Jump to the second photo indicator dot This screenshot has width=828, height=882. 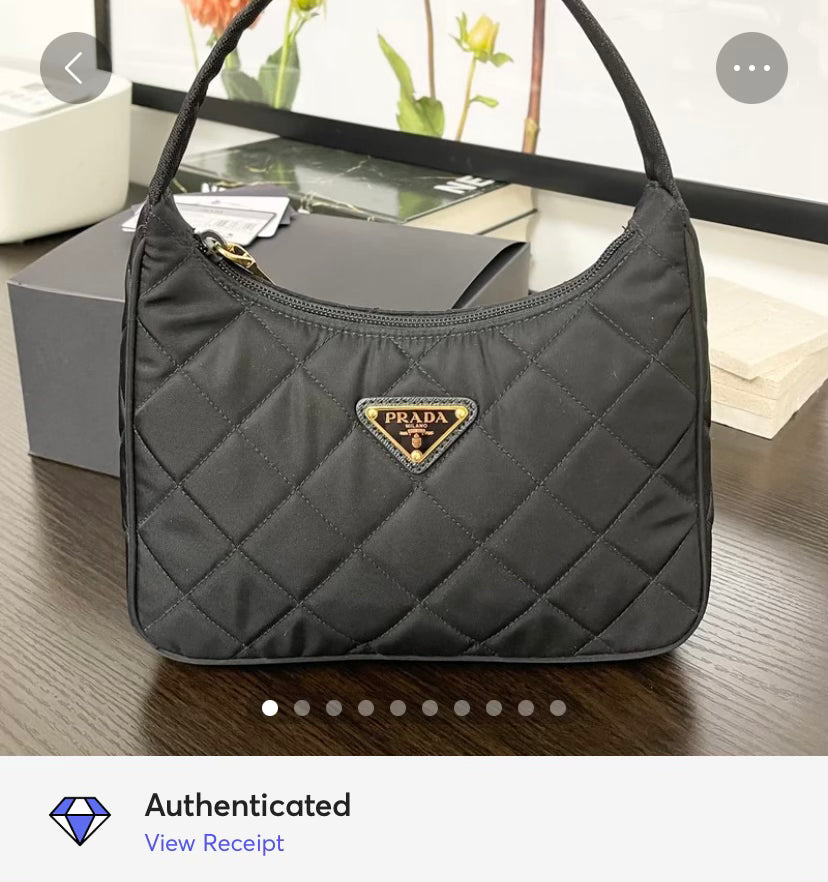(x=302, y=708)
